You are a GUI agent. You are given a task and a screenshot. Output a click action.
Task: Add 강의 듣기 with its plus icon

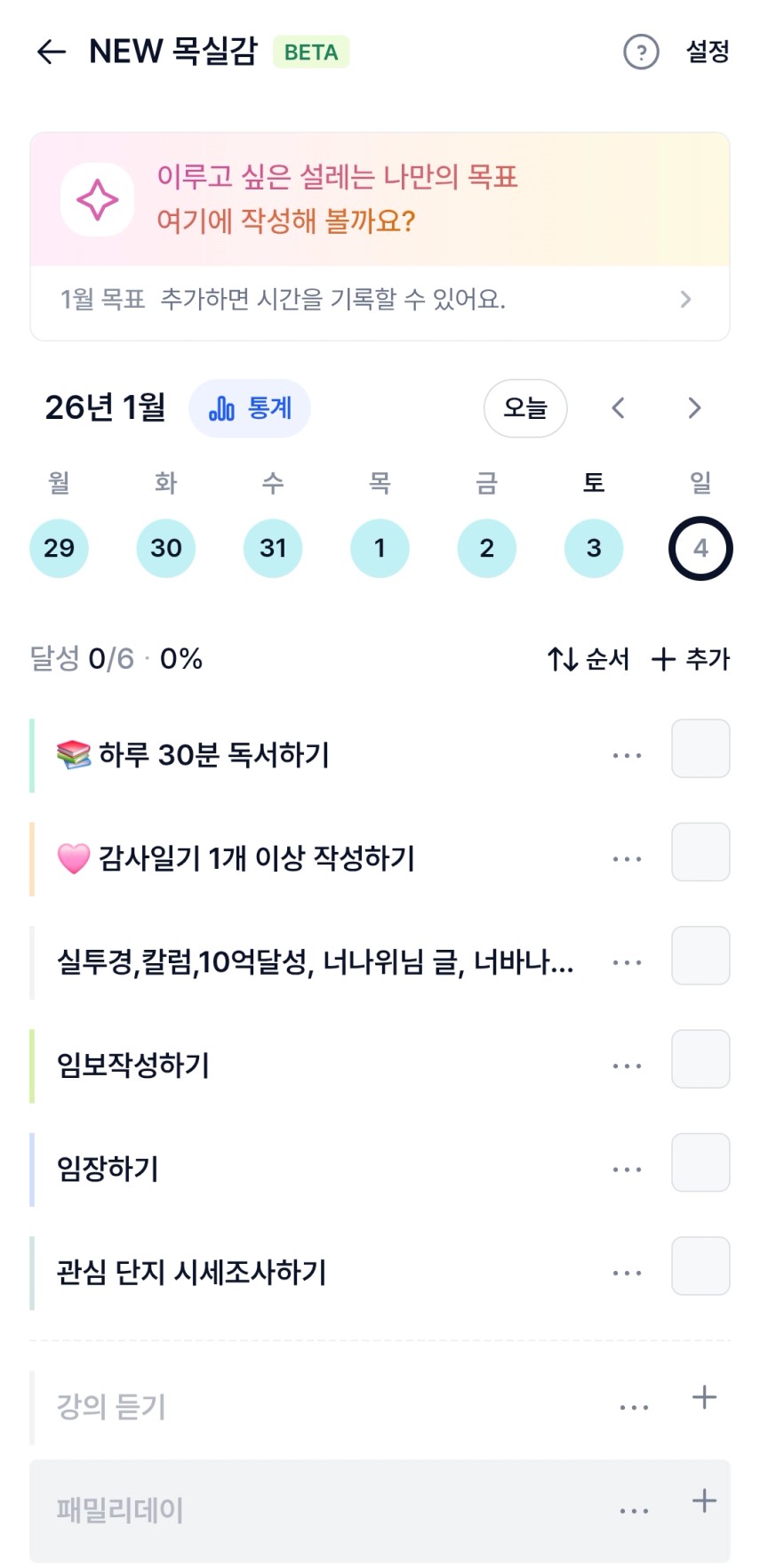(704, 1397)
